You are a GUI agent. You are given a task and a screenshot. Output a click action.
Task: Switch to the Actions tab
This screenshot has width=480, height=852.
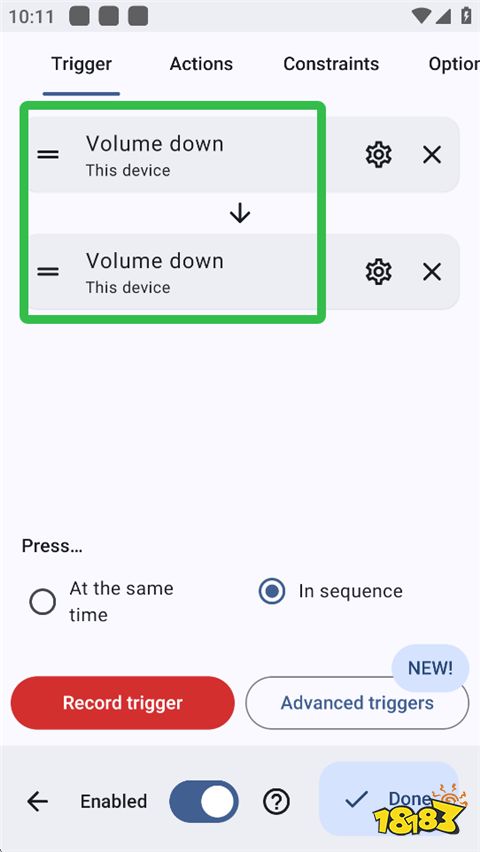(x=201, y=64)
